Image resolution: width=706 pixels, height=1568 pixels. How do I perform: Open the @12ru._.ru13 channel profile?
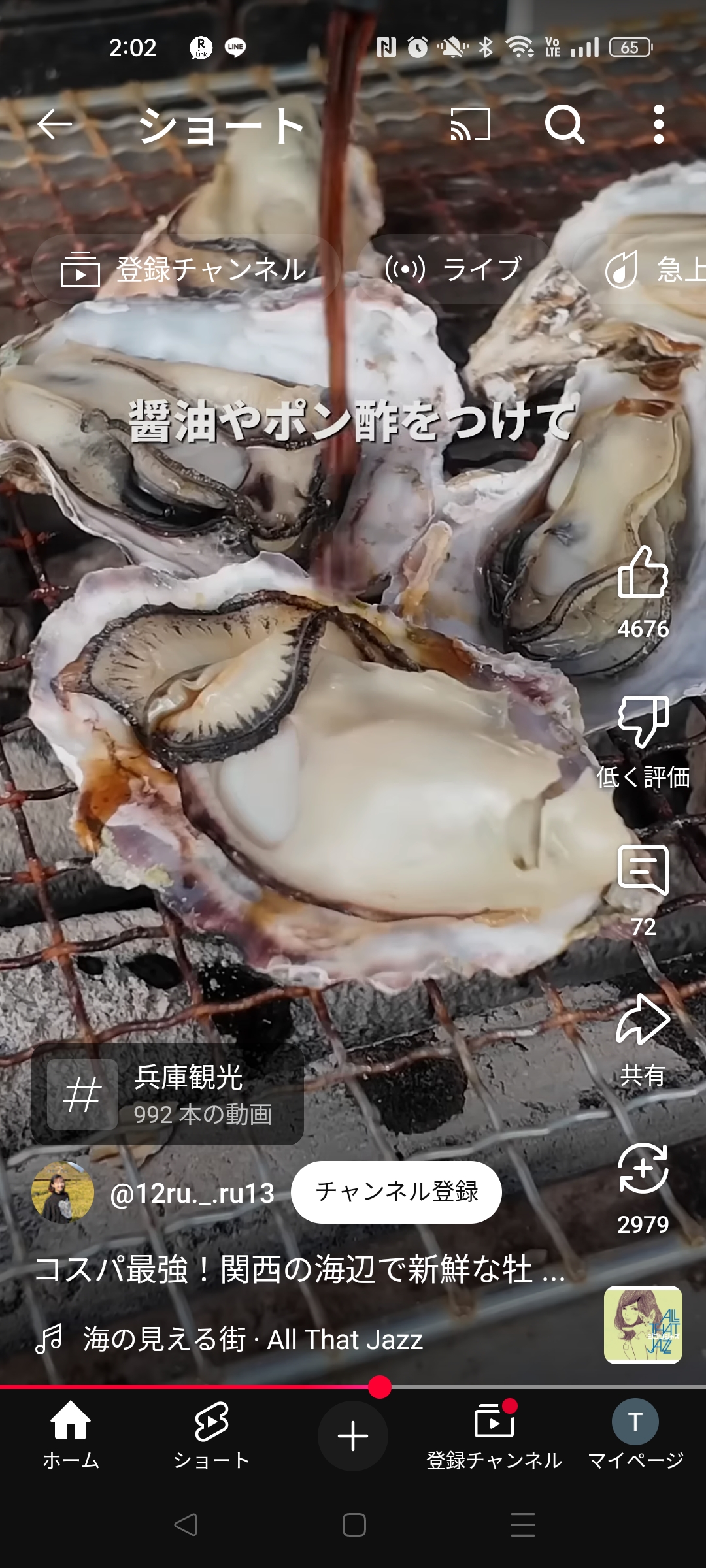(x=153, y=1193)
